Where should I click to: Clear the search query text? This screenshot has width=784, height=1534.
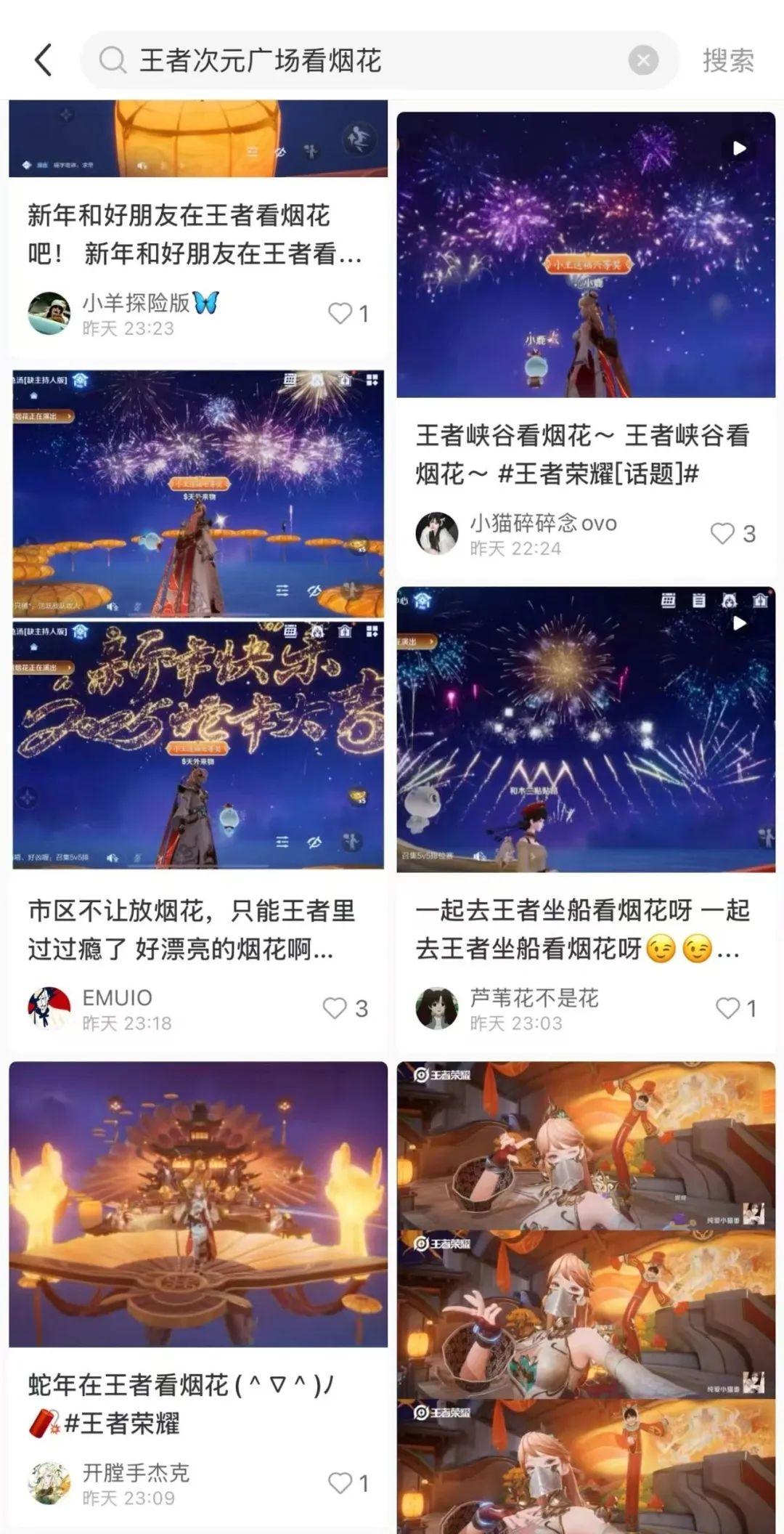coord(643,60)
